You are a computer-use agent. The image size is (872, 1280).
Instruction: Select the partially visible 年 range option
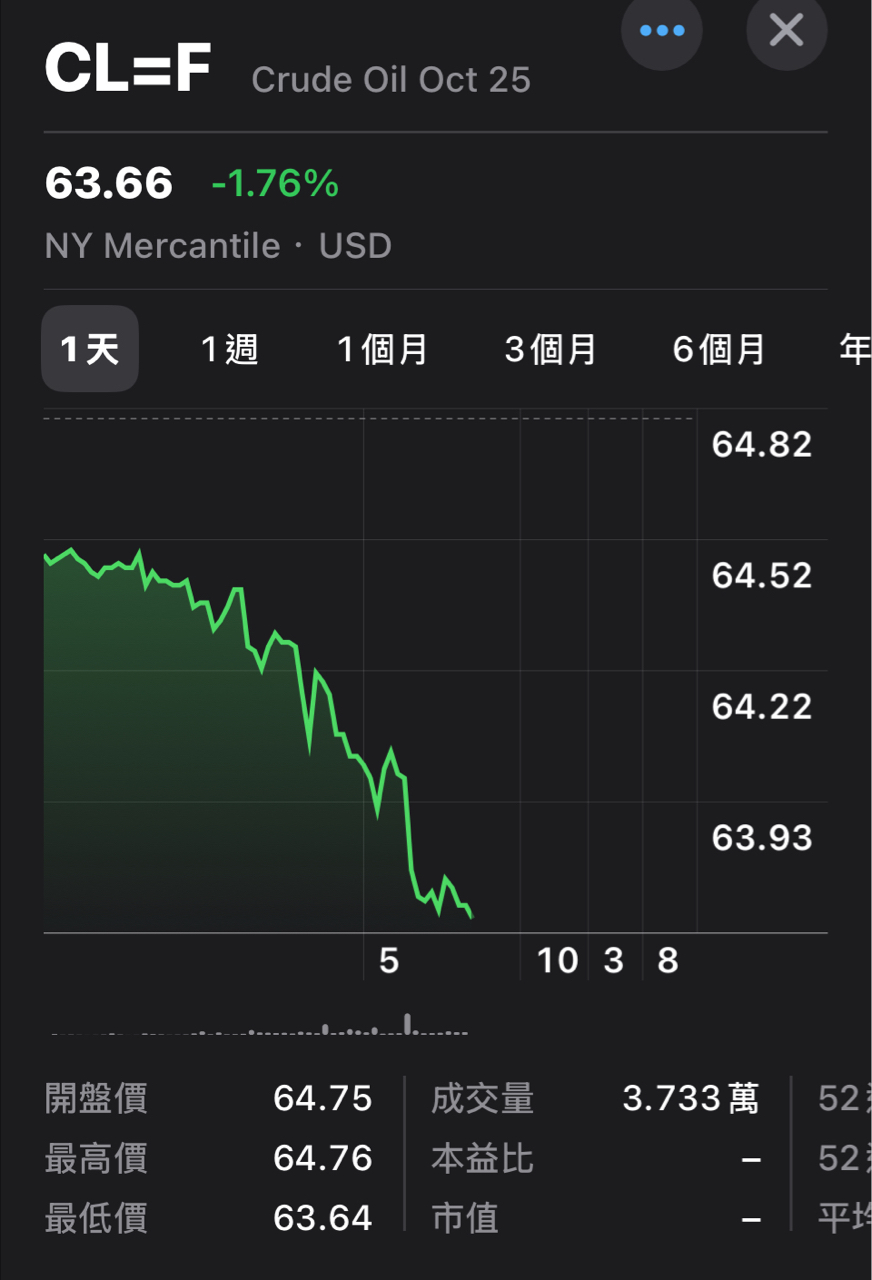point(855,348)
